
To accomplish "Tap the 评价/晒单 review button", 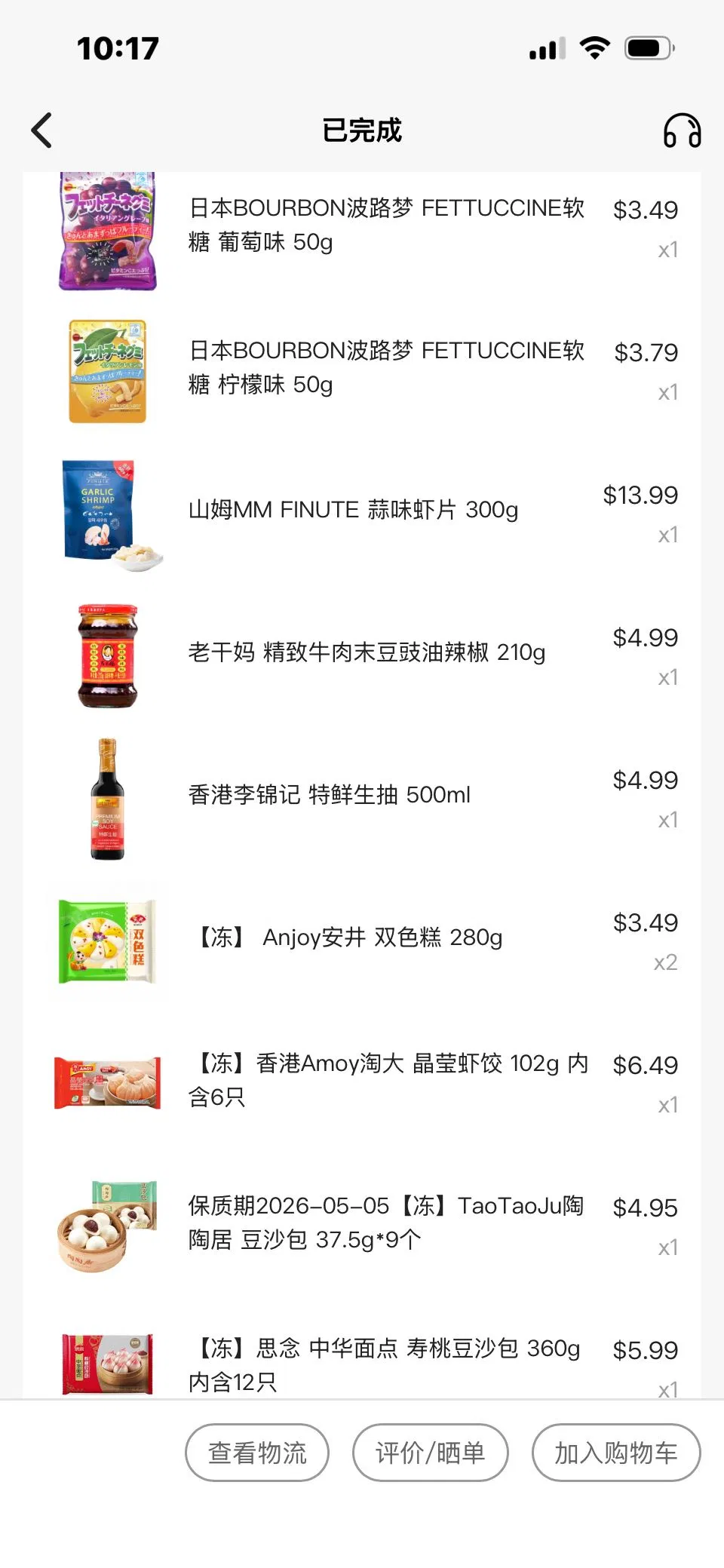I will point(430,1452).
